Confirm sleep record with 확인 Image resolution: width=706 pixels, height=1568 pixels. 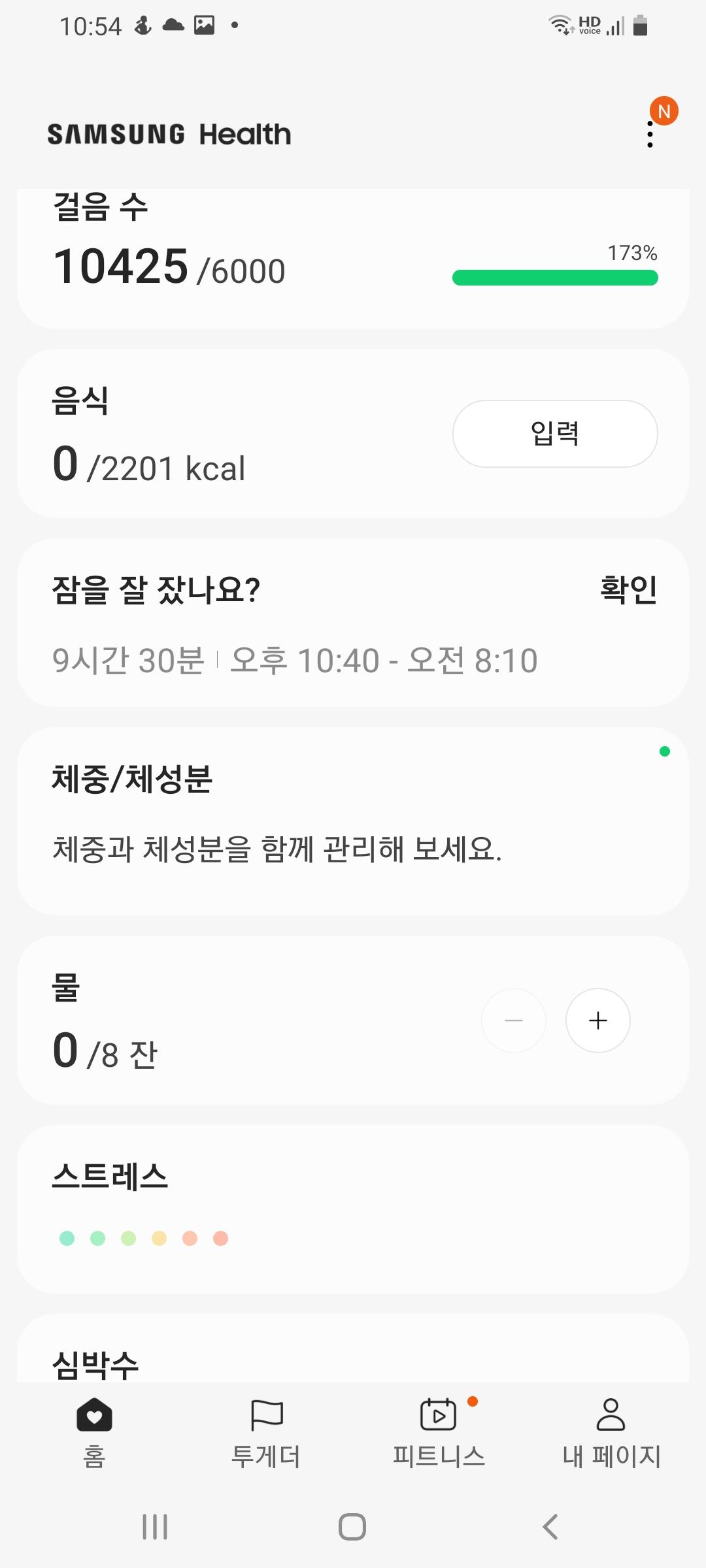(628, 589)
